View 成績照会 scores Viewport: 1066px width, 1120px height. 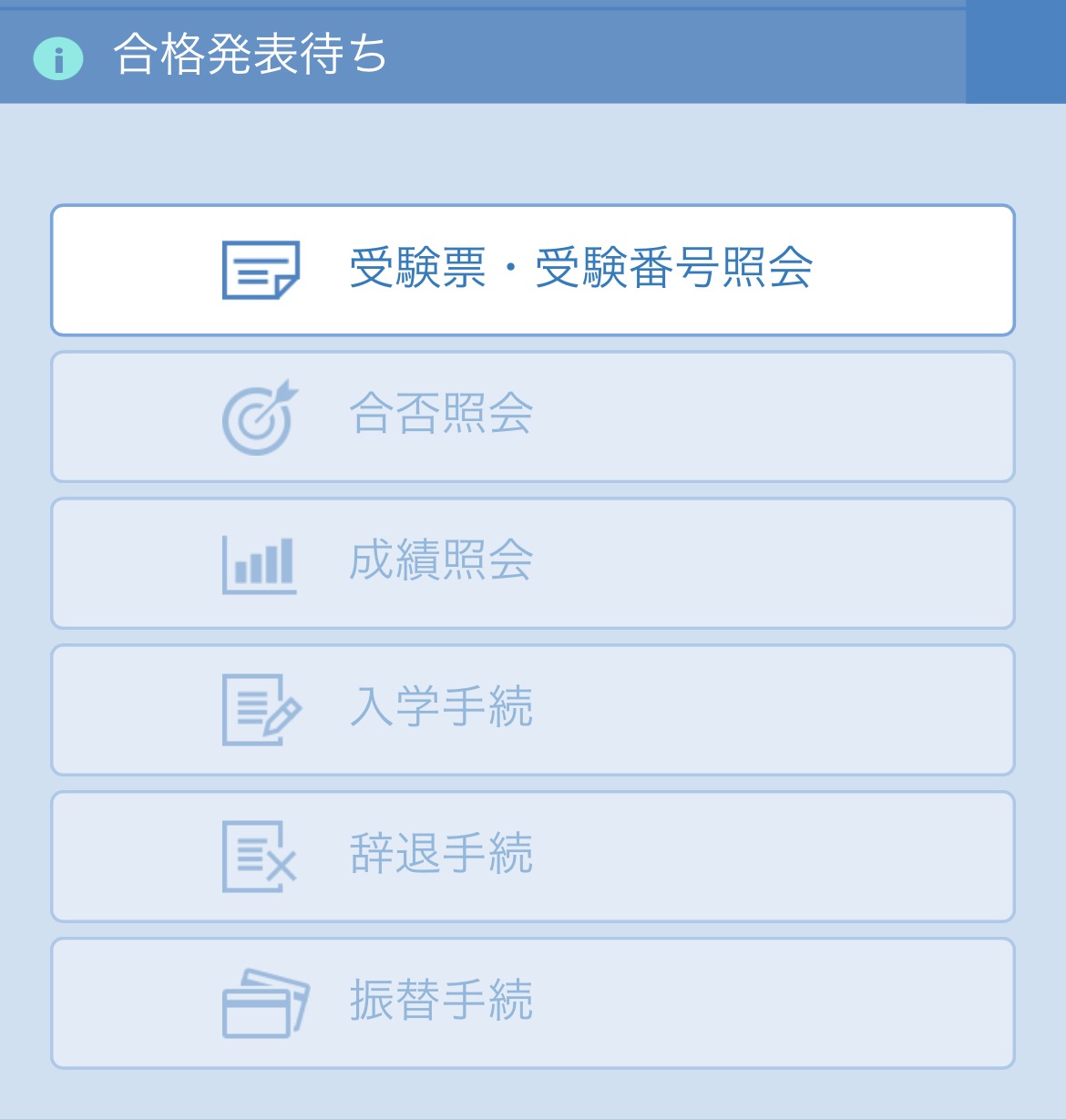tap(532, 563)
